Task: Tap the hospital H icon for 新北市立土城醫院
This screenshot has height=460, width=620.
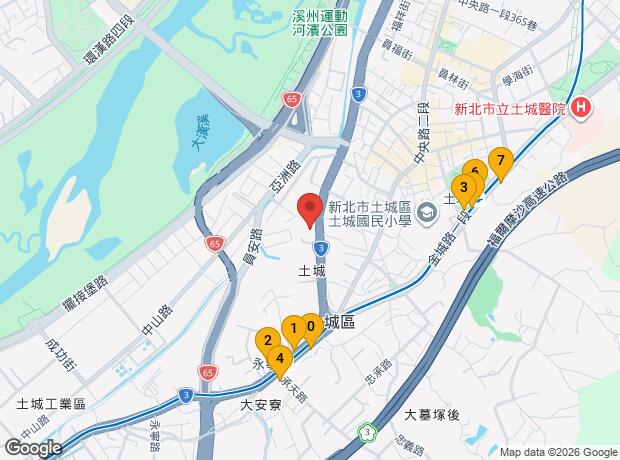Action: (x=581, y=108)
